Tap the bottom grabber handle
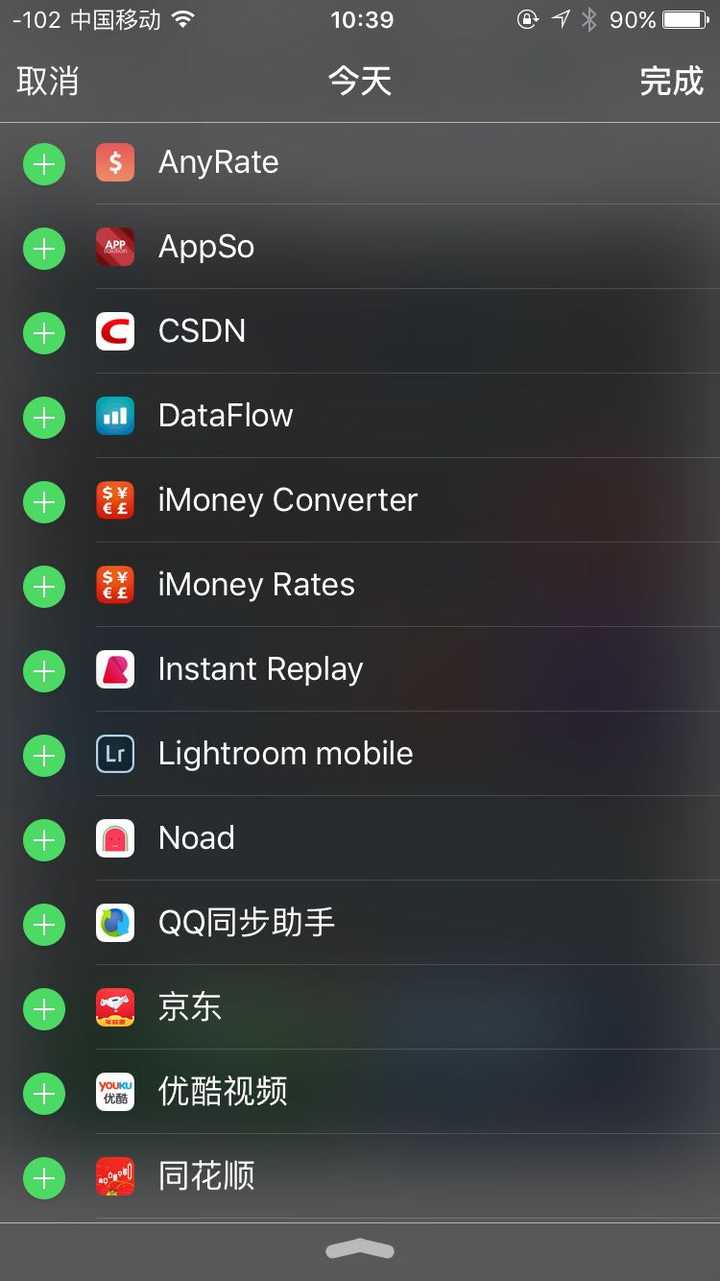Screen dimensions: 720x1281 [x=360, y=1249]
